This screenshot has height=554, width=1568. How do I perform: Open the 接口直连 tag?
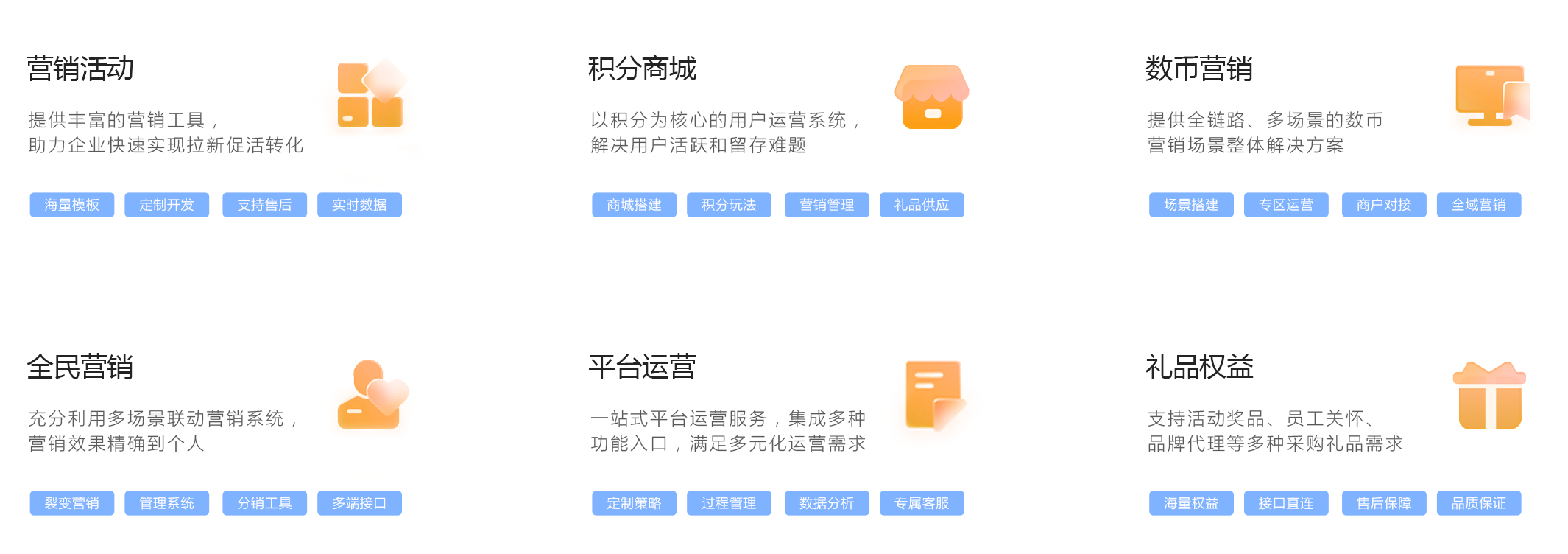coord(1286,503)
